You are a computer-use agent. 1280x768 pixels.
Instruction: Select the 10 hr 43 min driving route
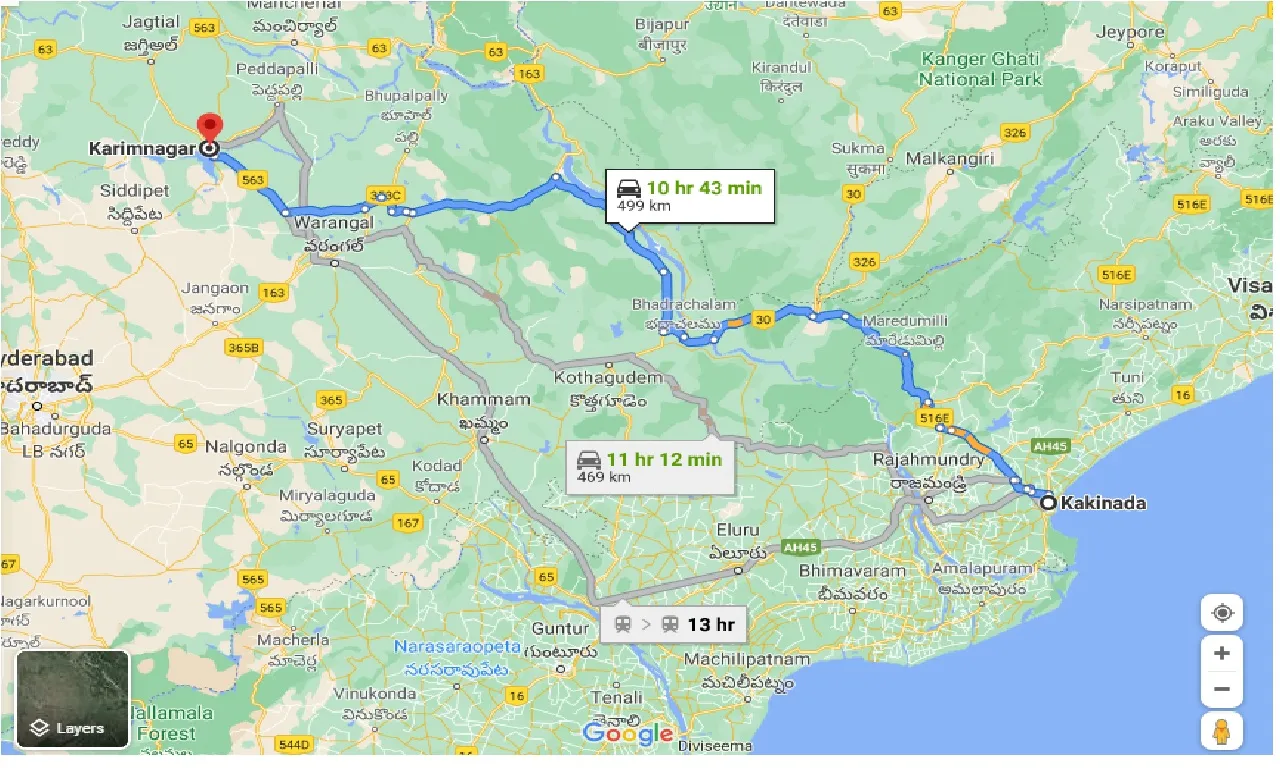click(x=689, y=195)
